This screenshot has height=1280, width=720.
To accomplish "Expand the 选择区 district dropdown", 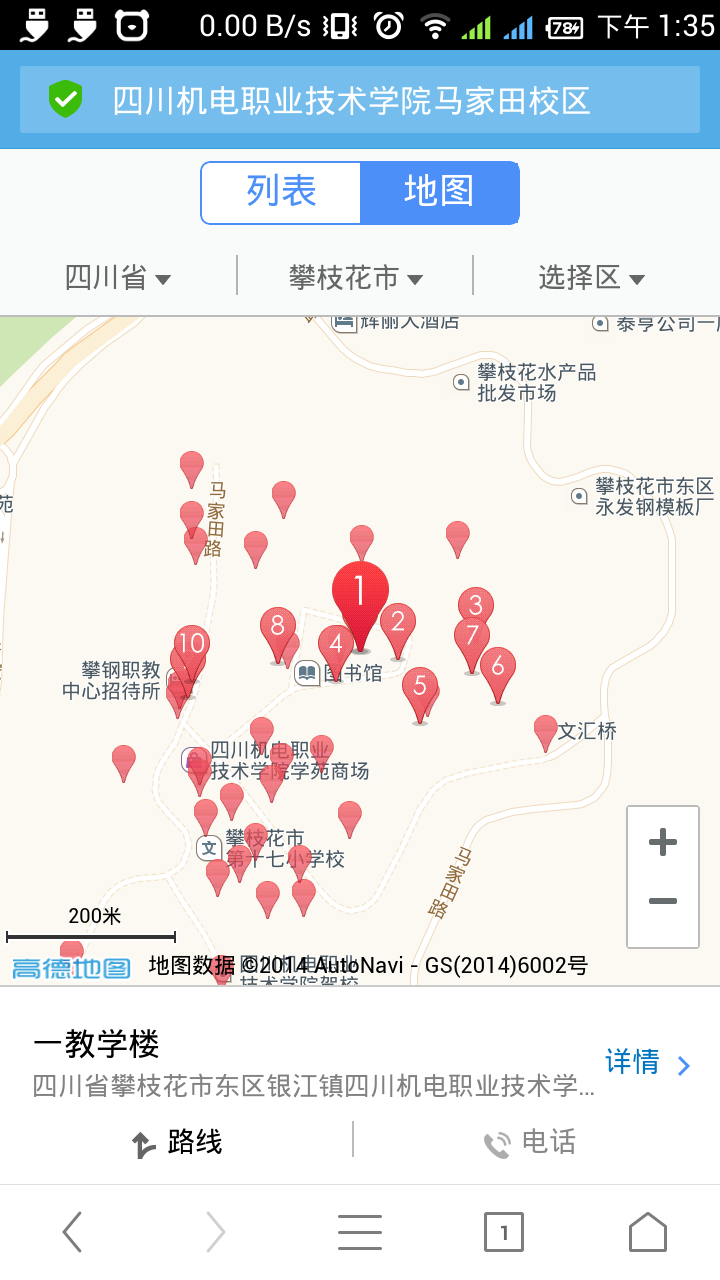I will (591, 277).
